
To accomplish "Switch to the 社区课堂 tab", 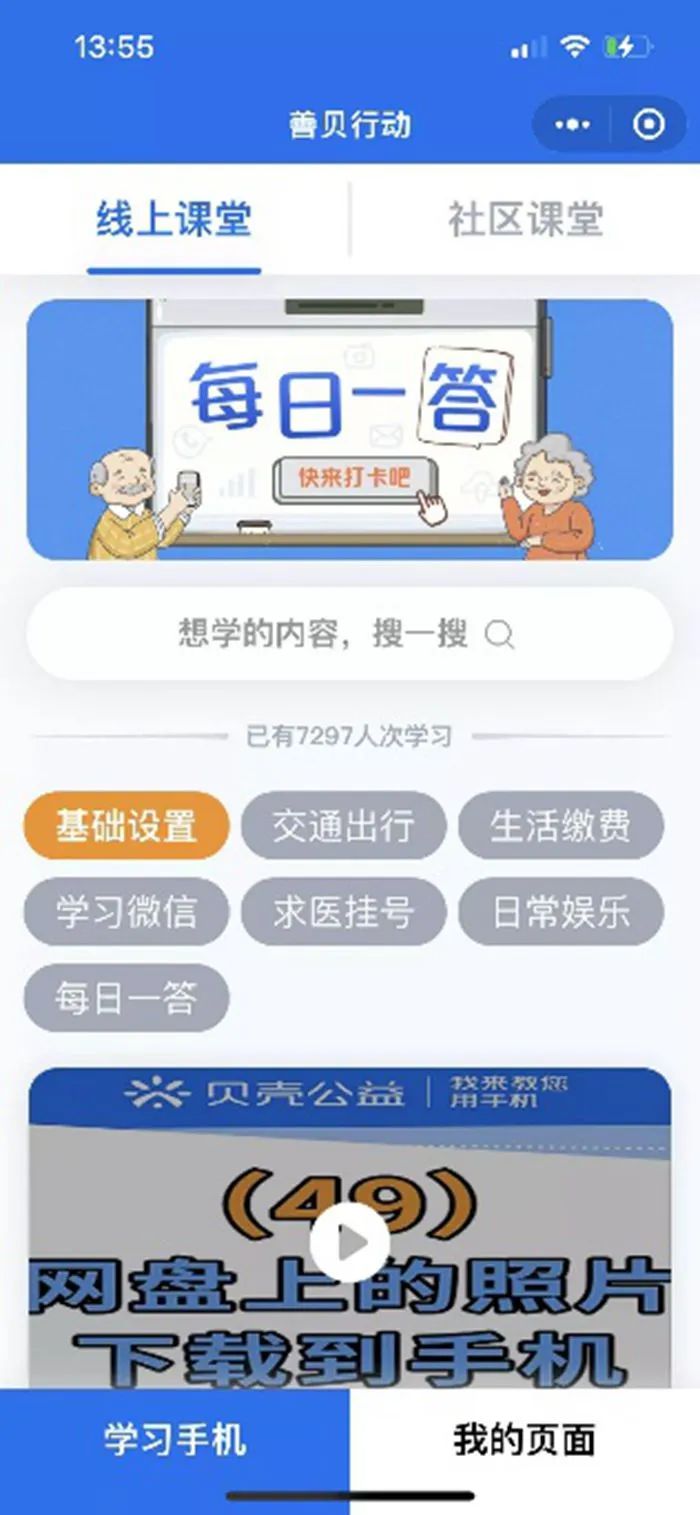I will [525, 220].
